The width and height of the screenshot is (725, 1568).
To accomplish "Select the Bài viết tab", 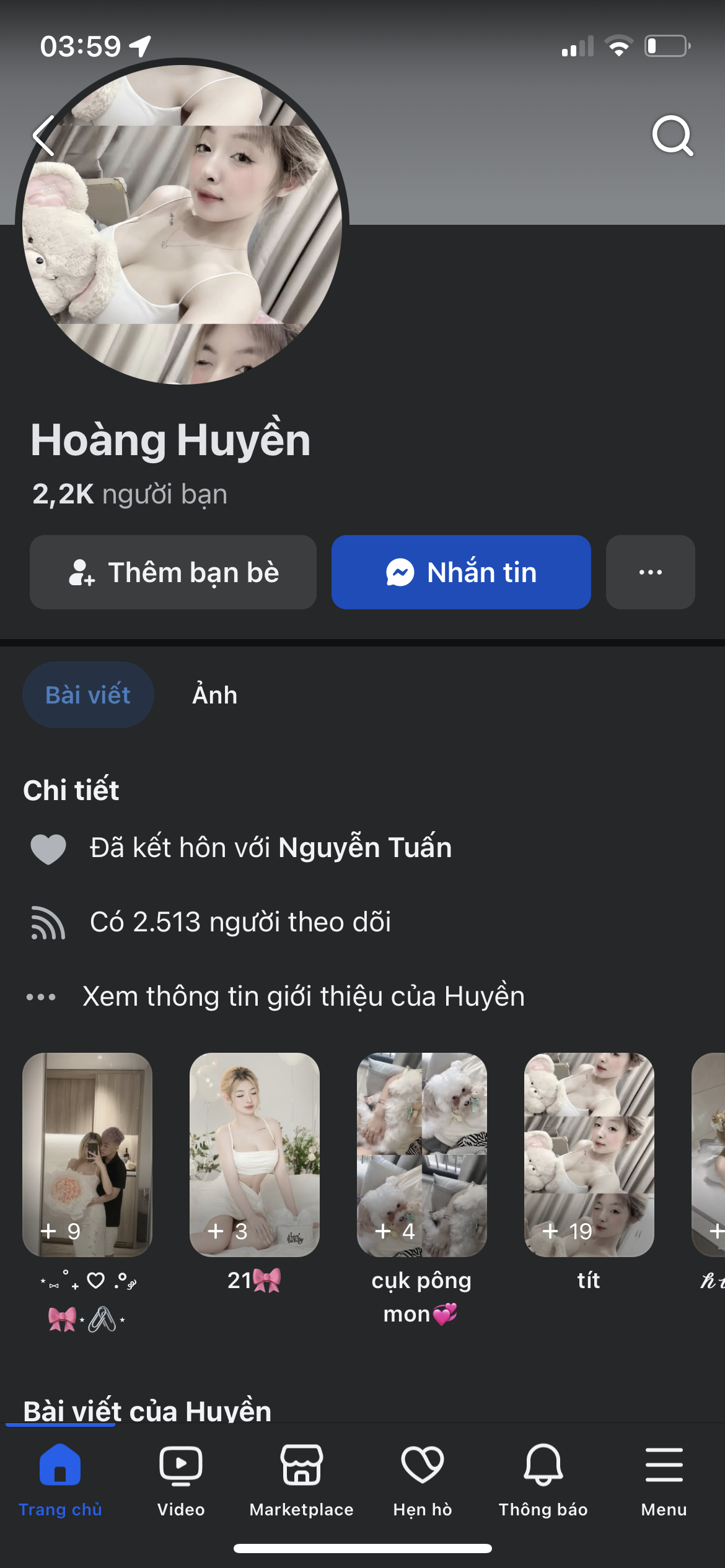I will (x=88, y=695).
